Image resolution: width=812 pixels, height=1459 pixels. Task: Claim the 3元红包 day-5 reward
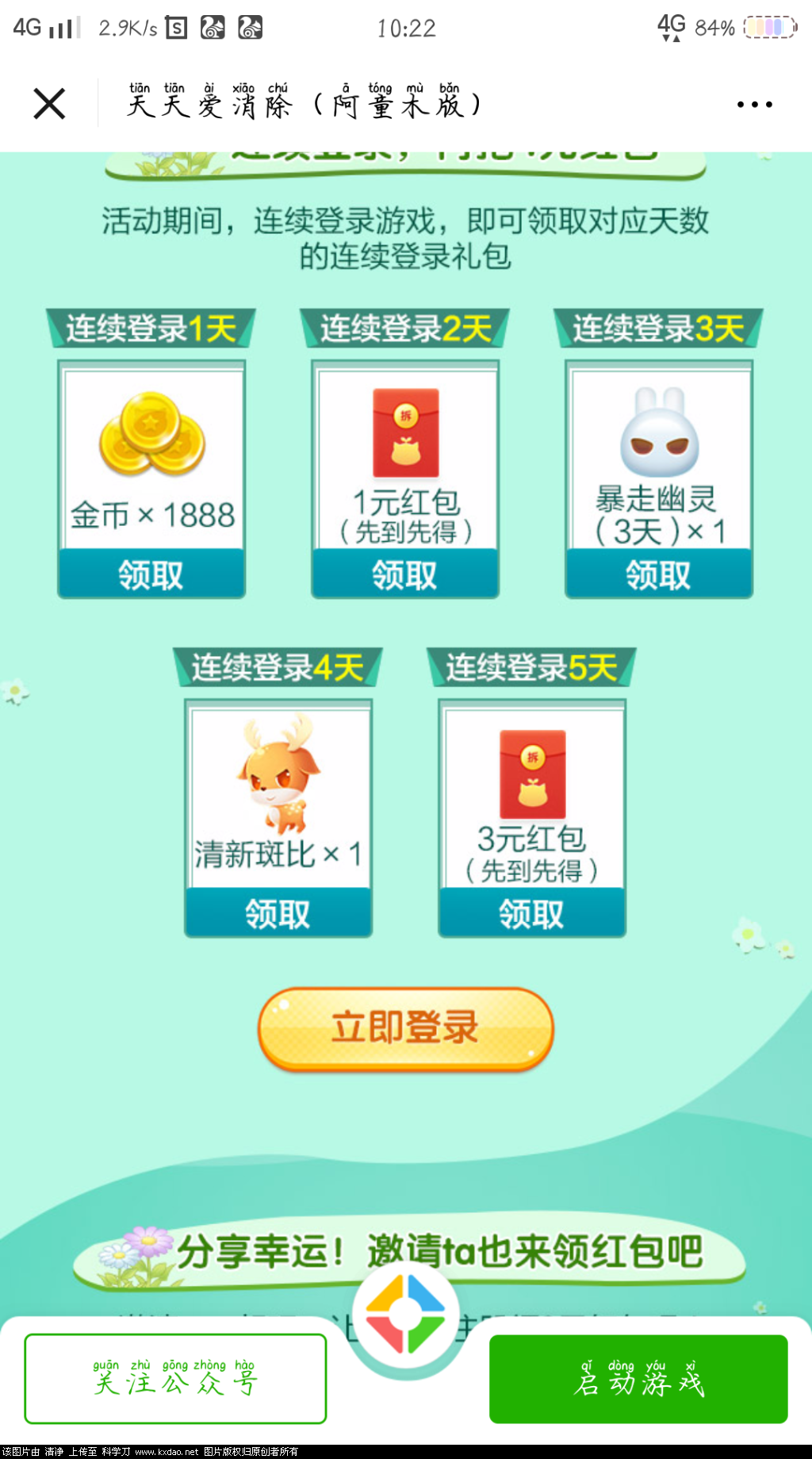coord(531,914)
